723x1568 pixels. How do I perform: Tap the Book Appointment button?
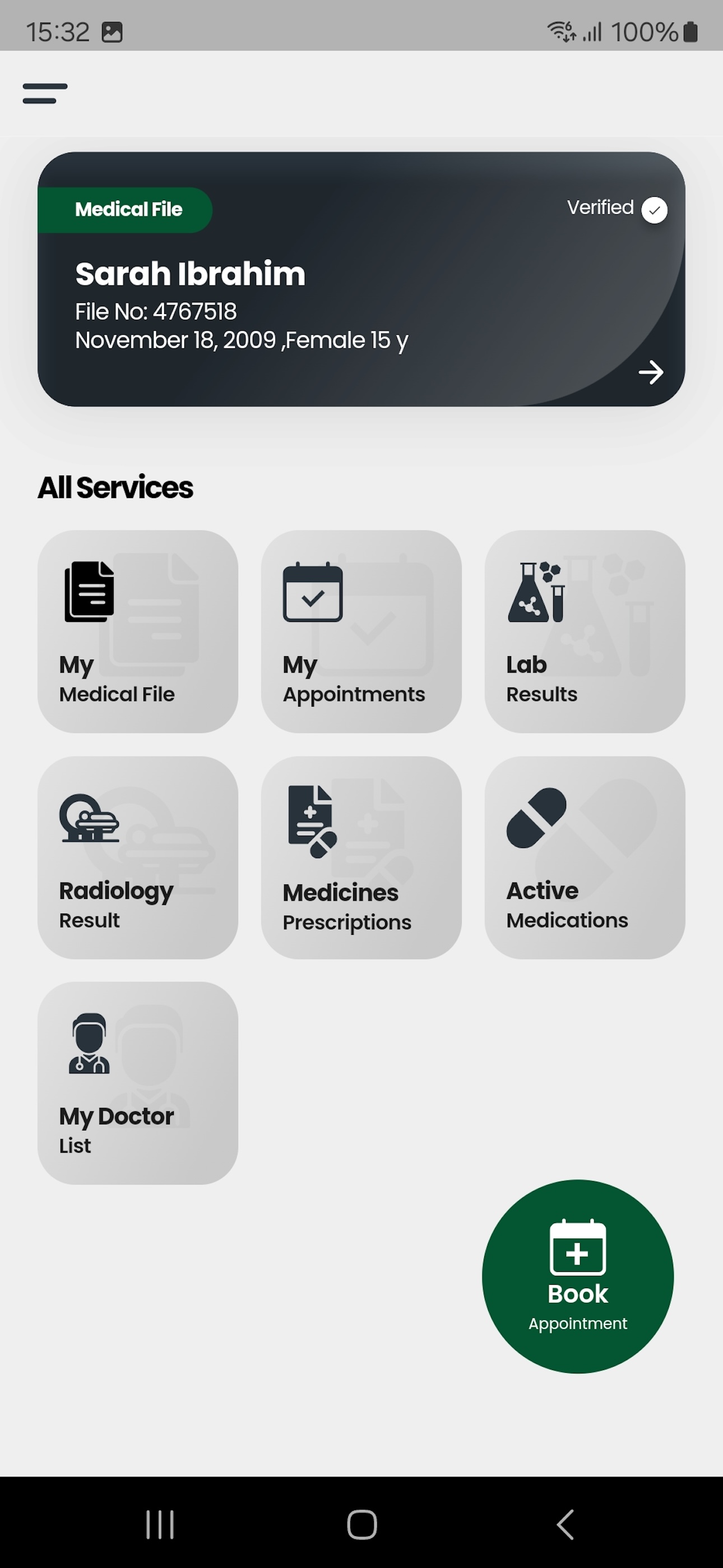point(577,1276)
